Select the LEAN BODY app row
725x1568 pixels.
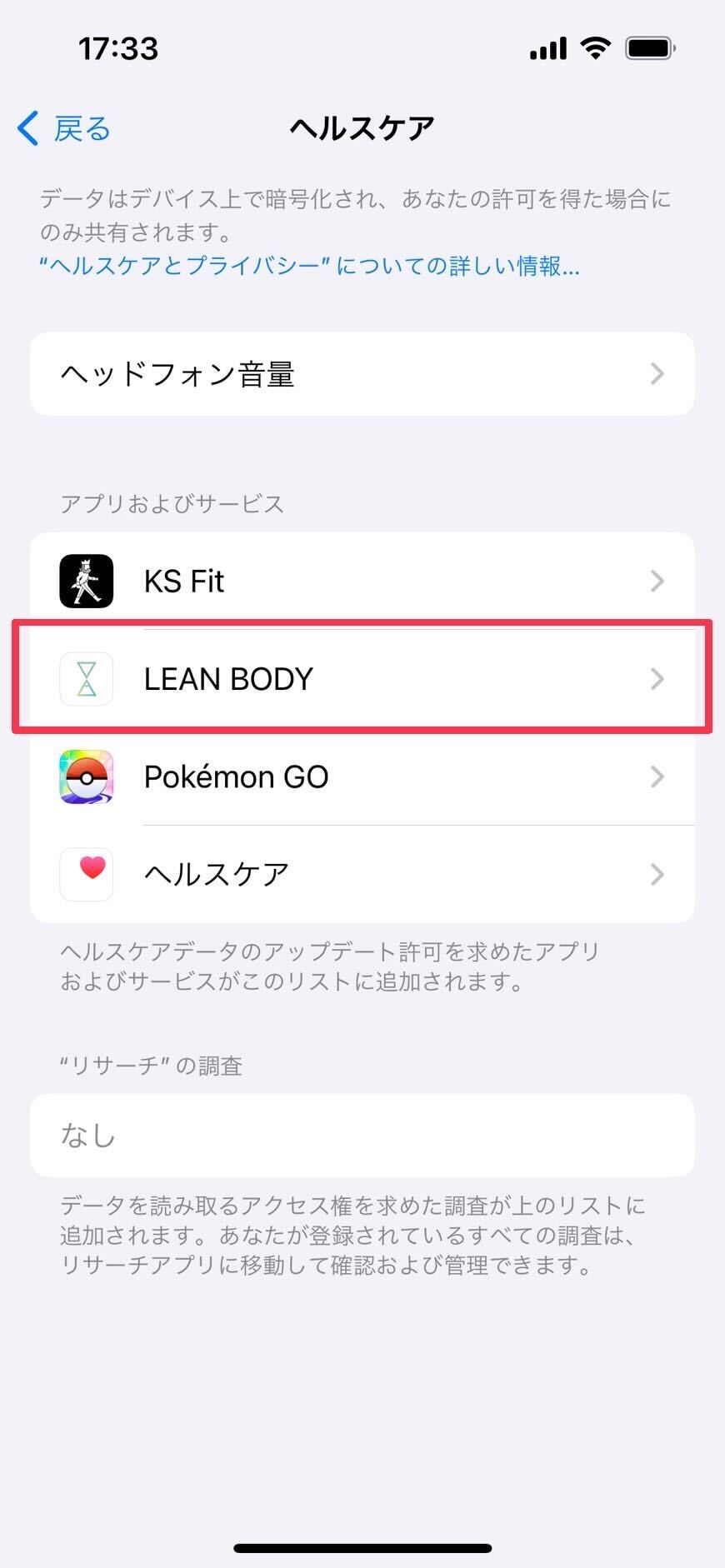click(x=362, y=679)
